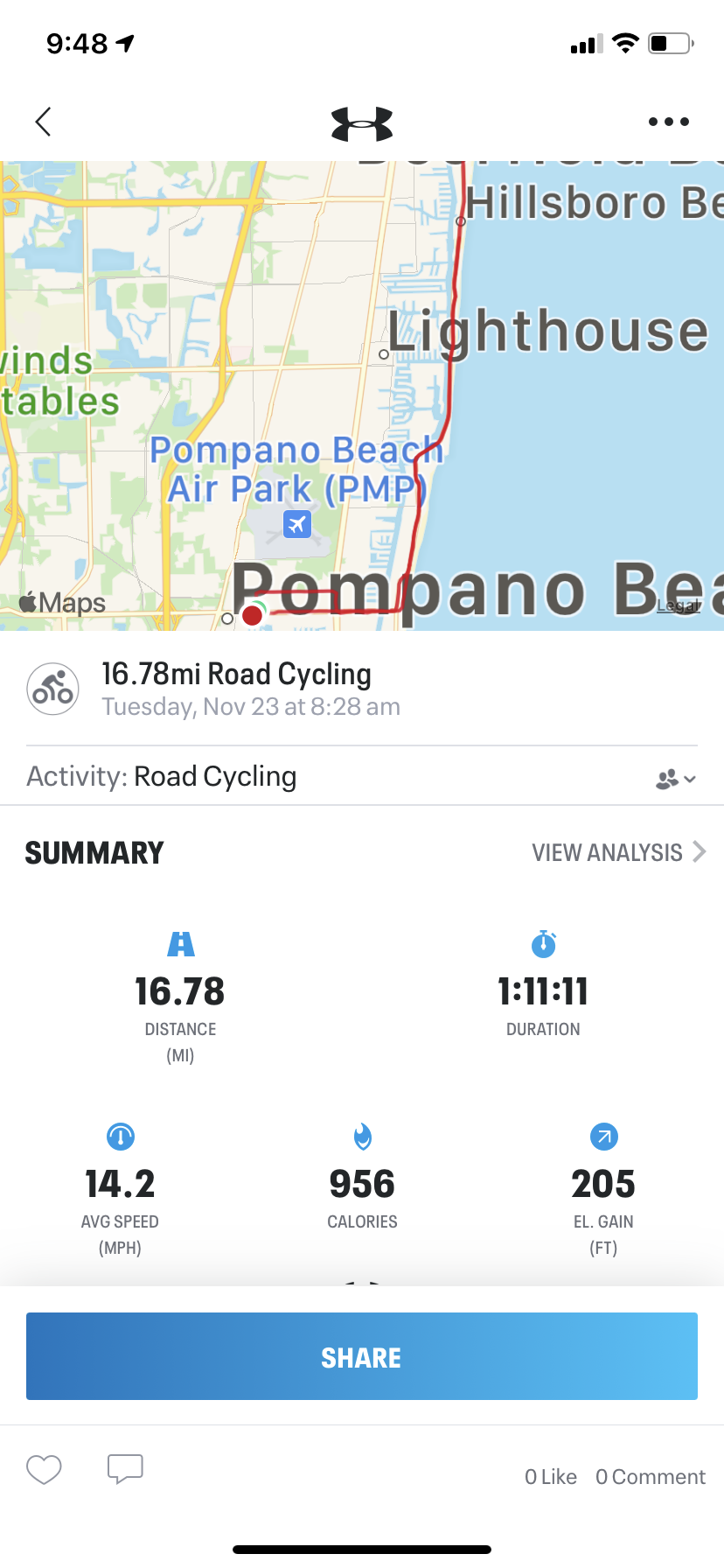
Task: Open the comment bubble icon
Action: (125, 1469)
